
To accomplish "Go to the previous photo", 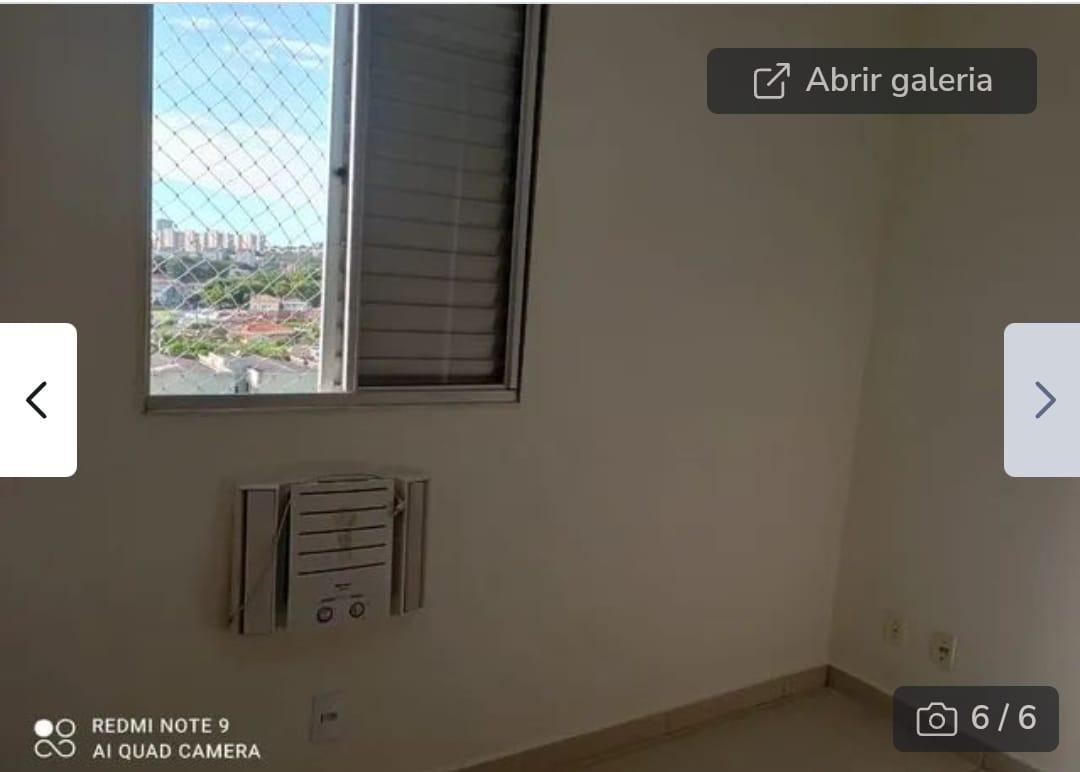I will click(x=37, y=400).
